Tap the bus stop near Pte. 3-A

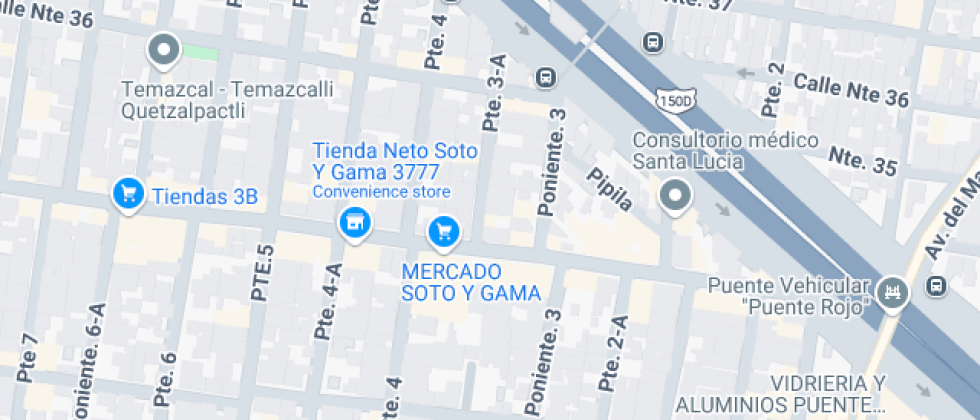[546, 77]
